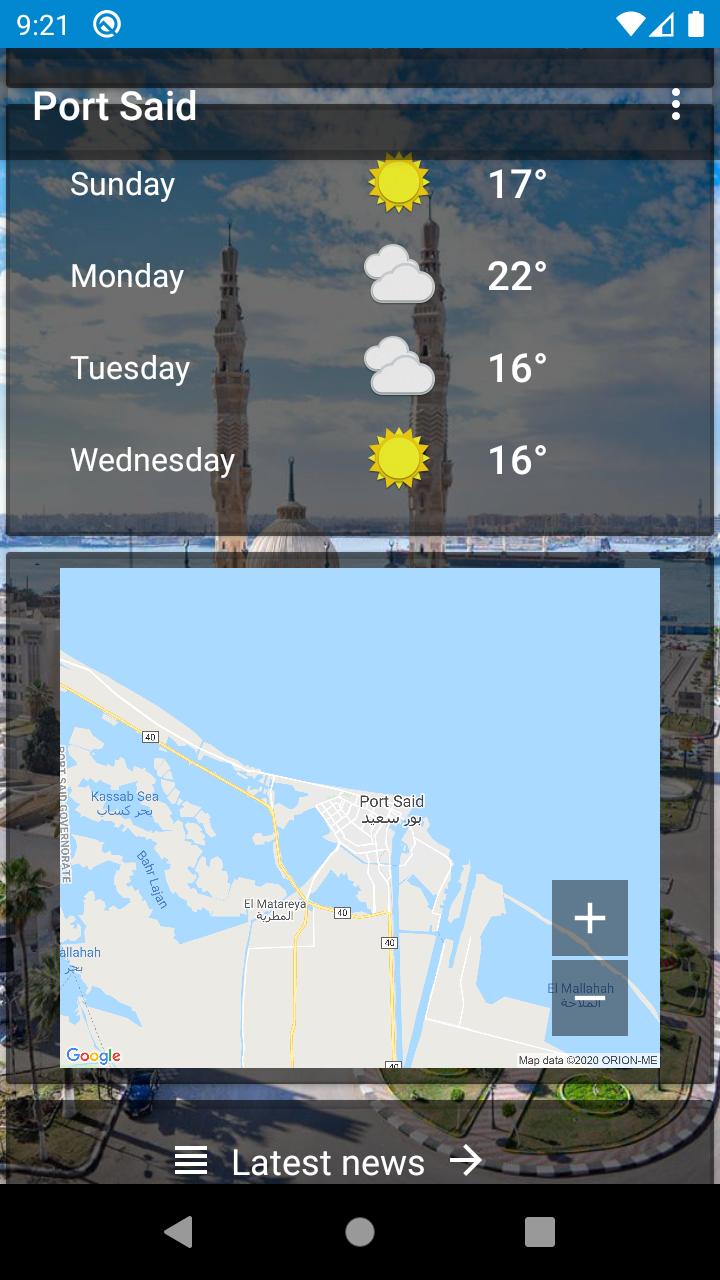Select the Port Said label on the map
Viewport: 720px width, 1280px height.
(391, 800)
